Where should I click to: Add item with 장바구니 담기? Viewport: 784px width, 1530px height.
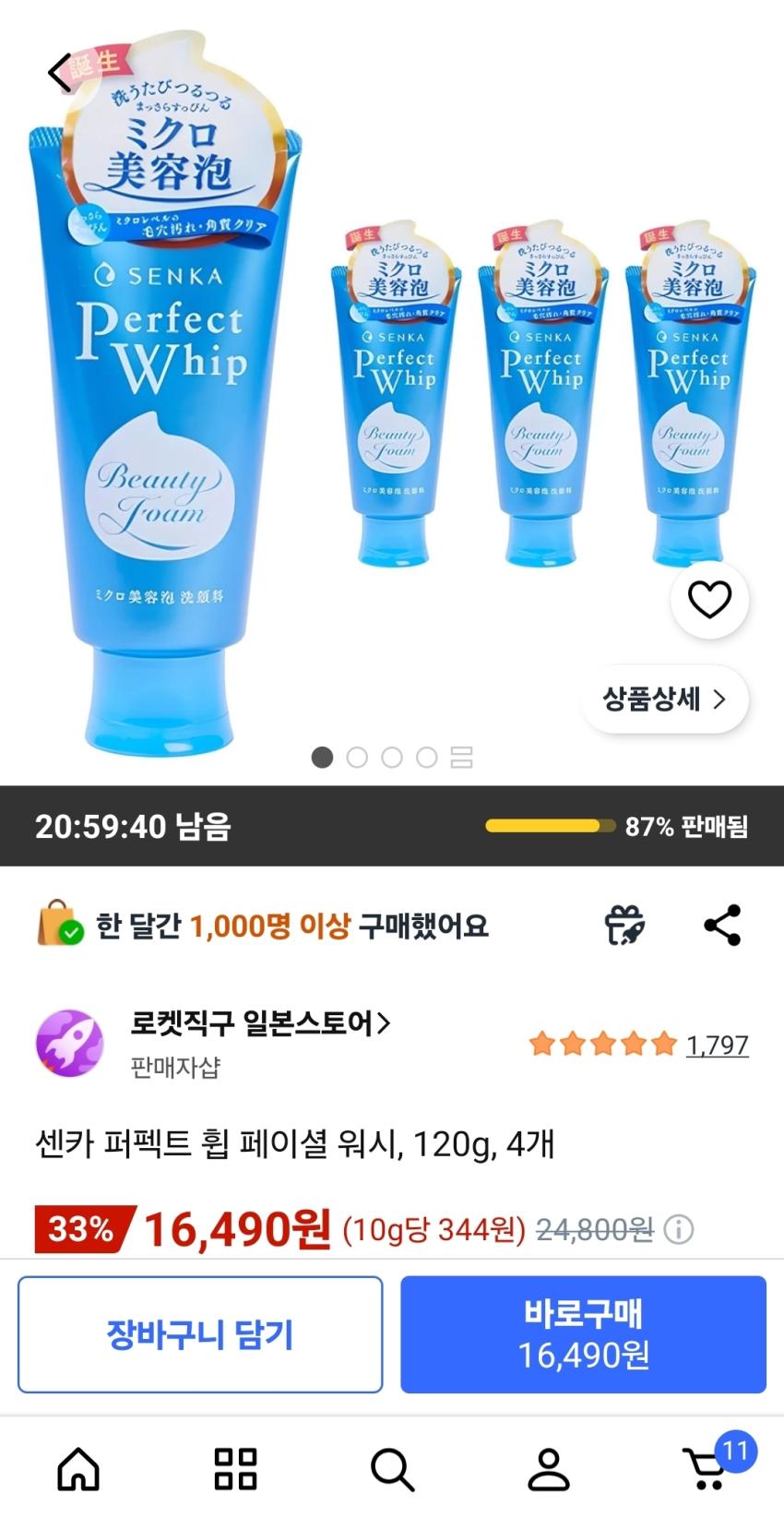click(200, 1334)
